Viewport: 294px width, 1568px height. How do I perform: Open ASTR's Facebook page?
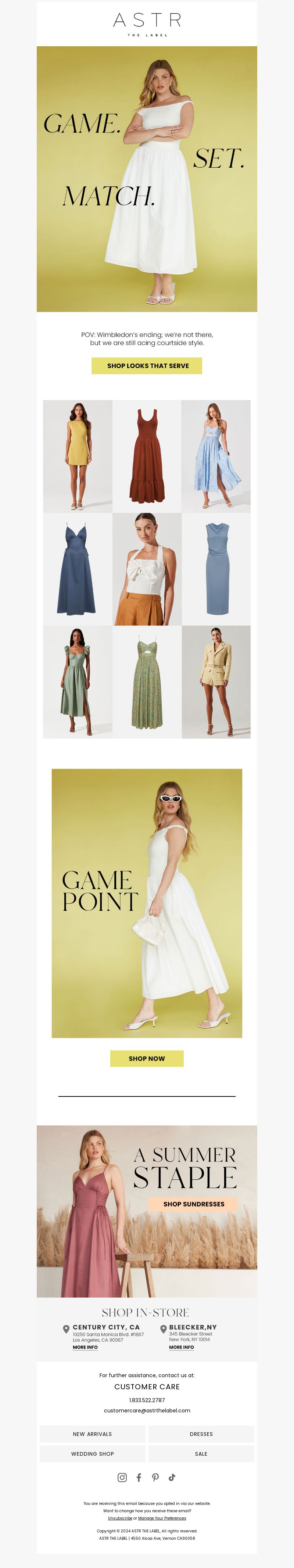tap(139, 1477)
